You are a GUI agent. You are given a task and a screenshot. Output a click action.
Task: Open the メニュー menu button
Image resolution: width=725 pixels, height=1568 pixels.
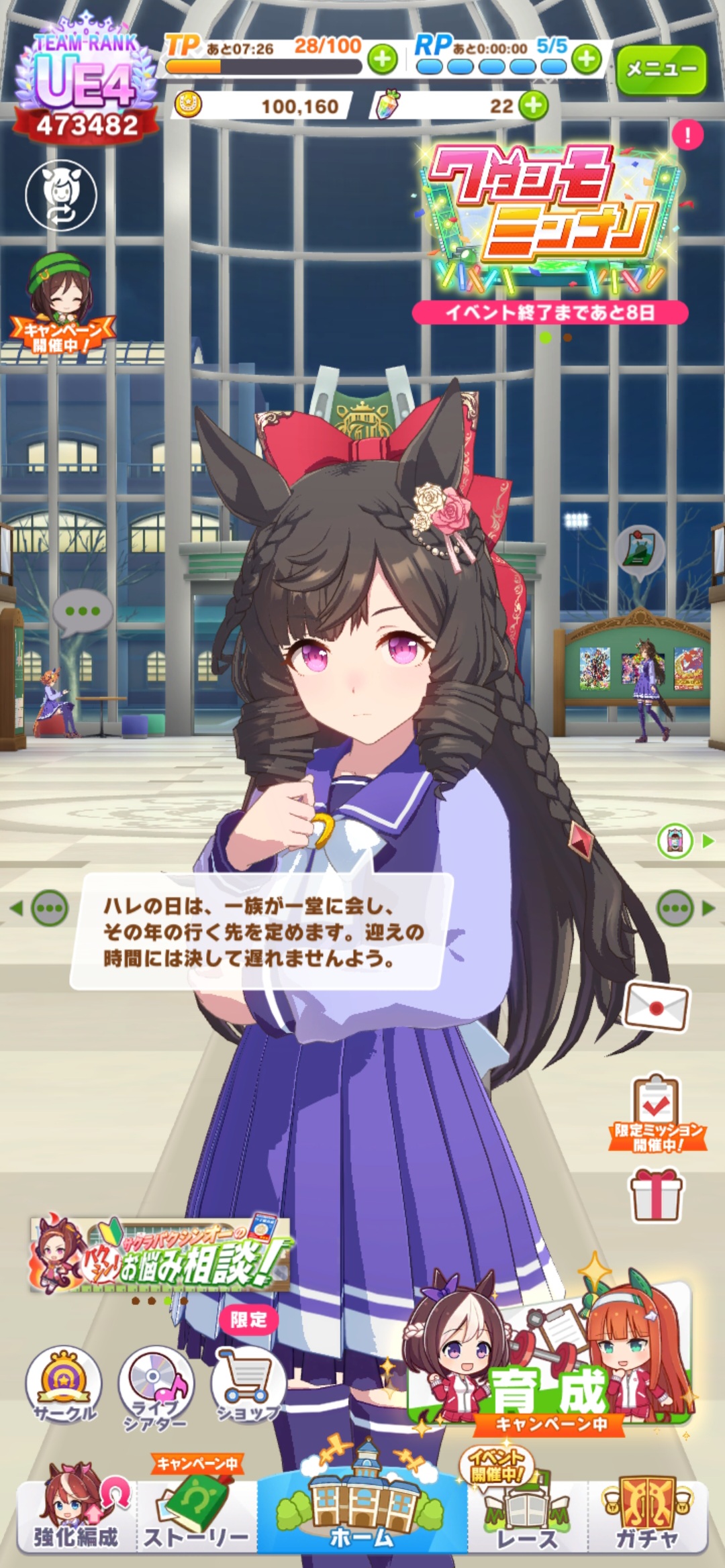click(x=661, y=69)
